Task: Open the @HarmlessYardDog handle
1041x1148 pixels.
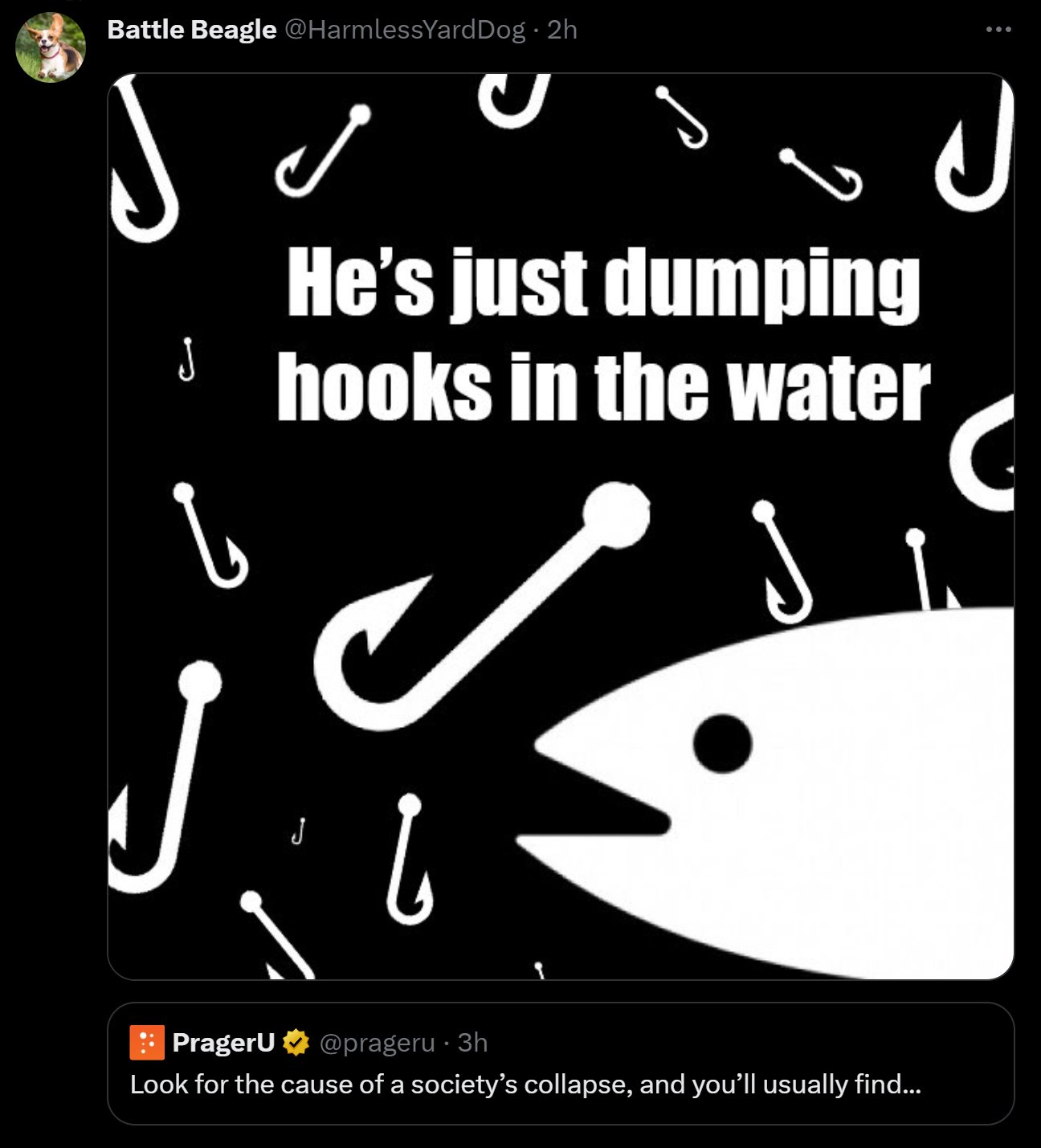Action: coord(405,30)
